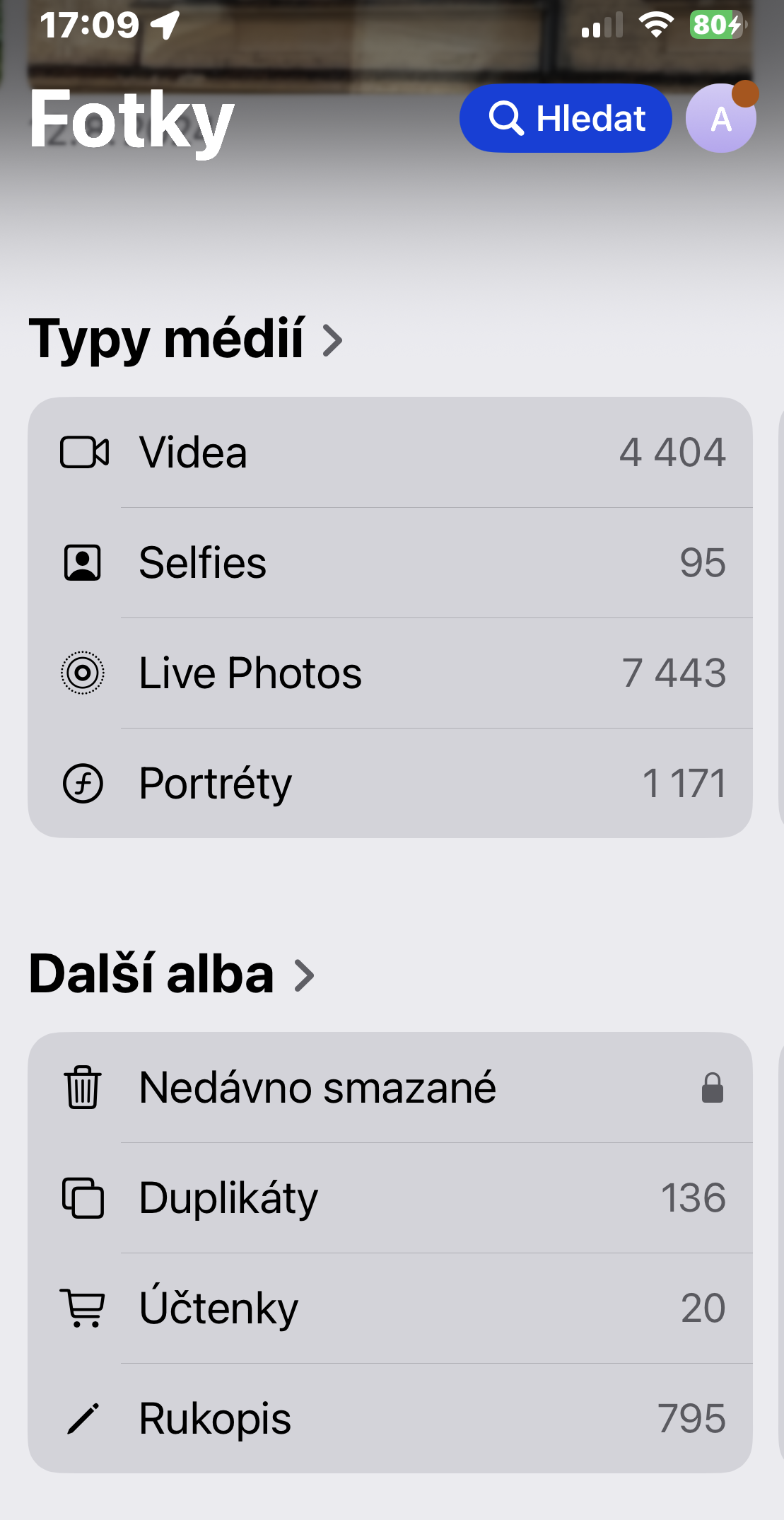View the Duplikáty album
Image resolution: width=784 pixels, height=1520 pixels.
(390, 1198)
